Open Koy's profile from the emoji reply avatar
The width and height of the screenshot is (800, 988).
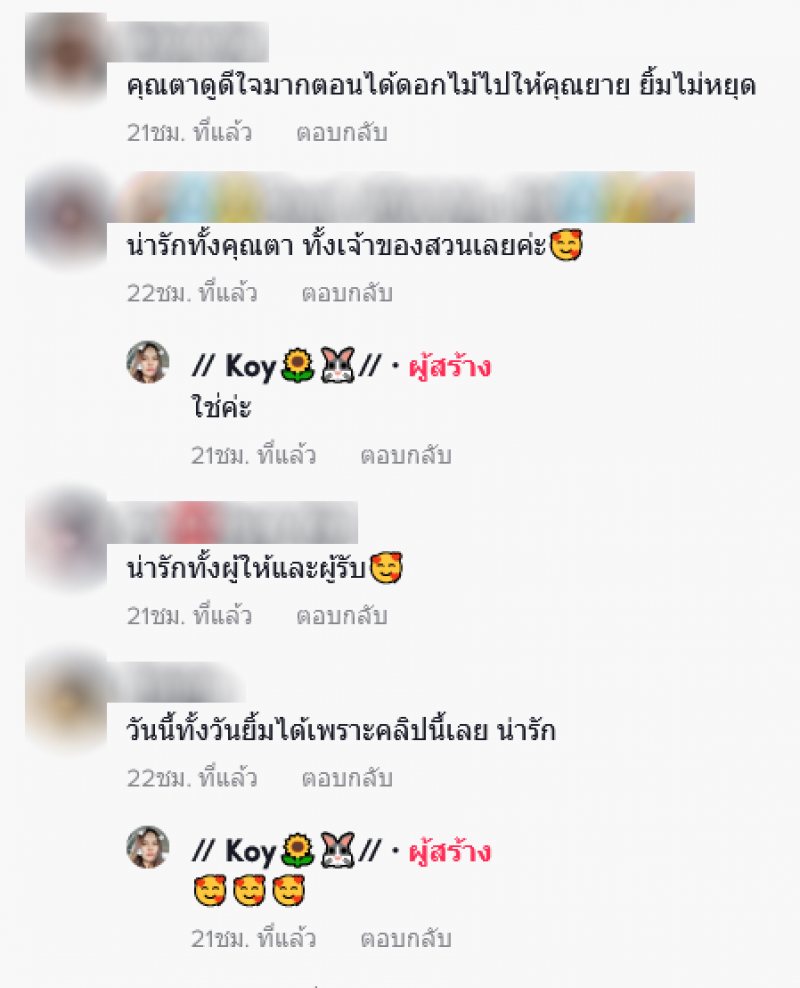[148, 847]
